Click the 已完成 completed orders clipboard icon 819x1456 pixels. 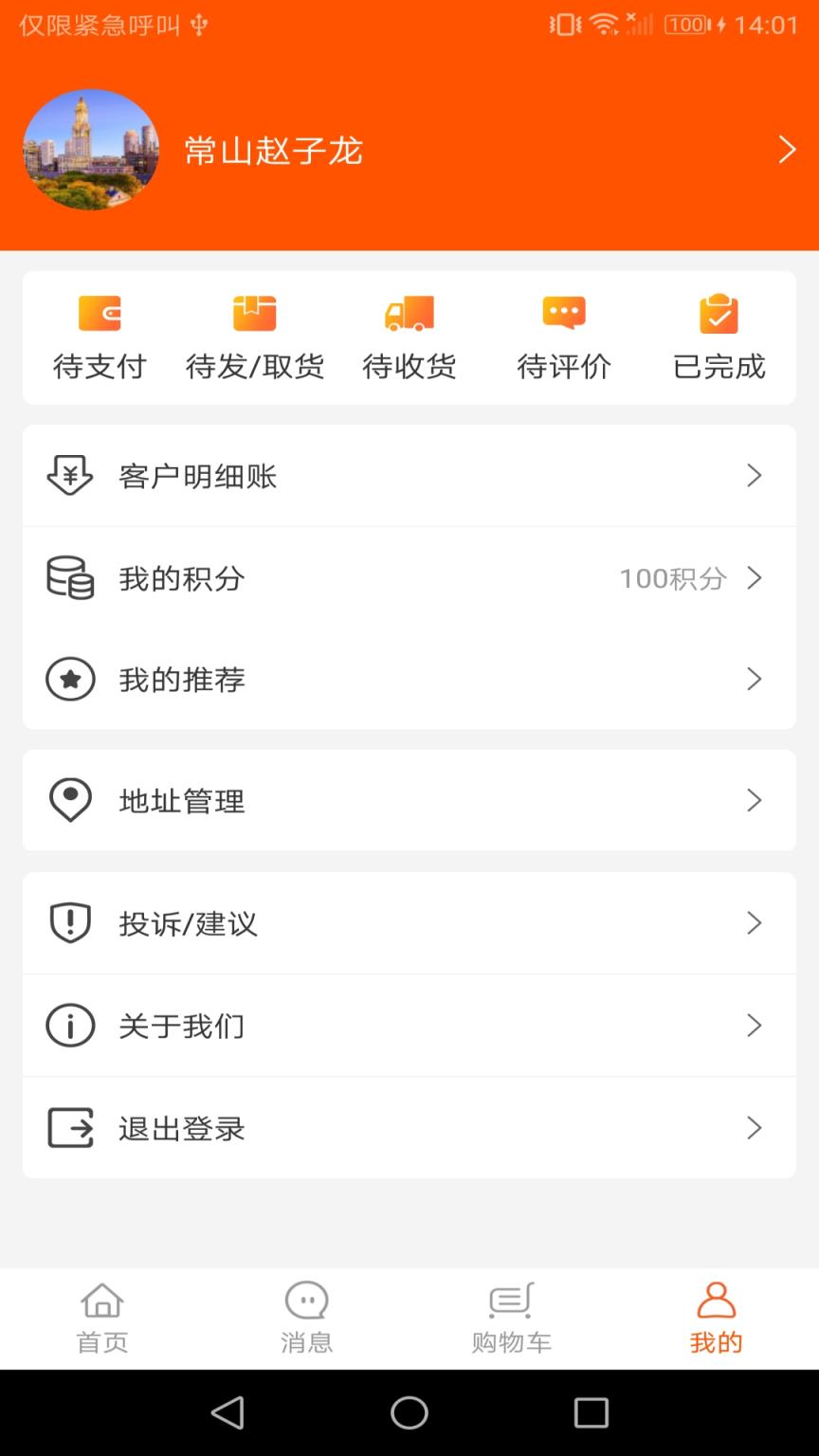click(718, 313)
